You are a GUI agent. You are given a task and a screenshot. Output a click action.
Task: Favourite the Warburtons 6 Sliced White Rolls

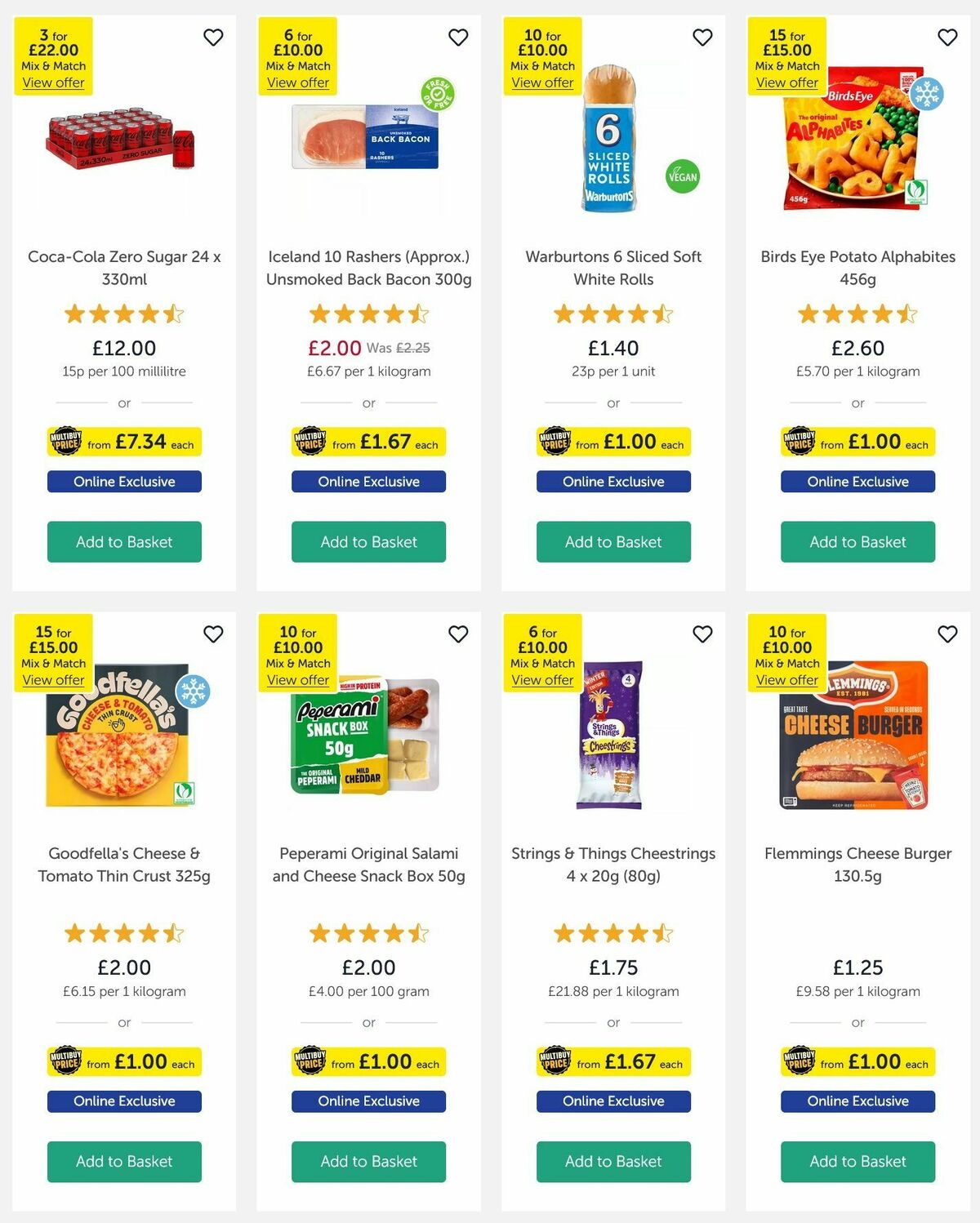(702, 37)
